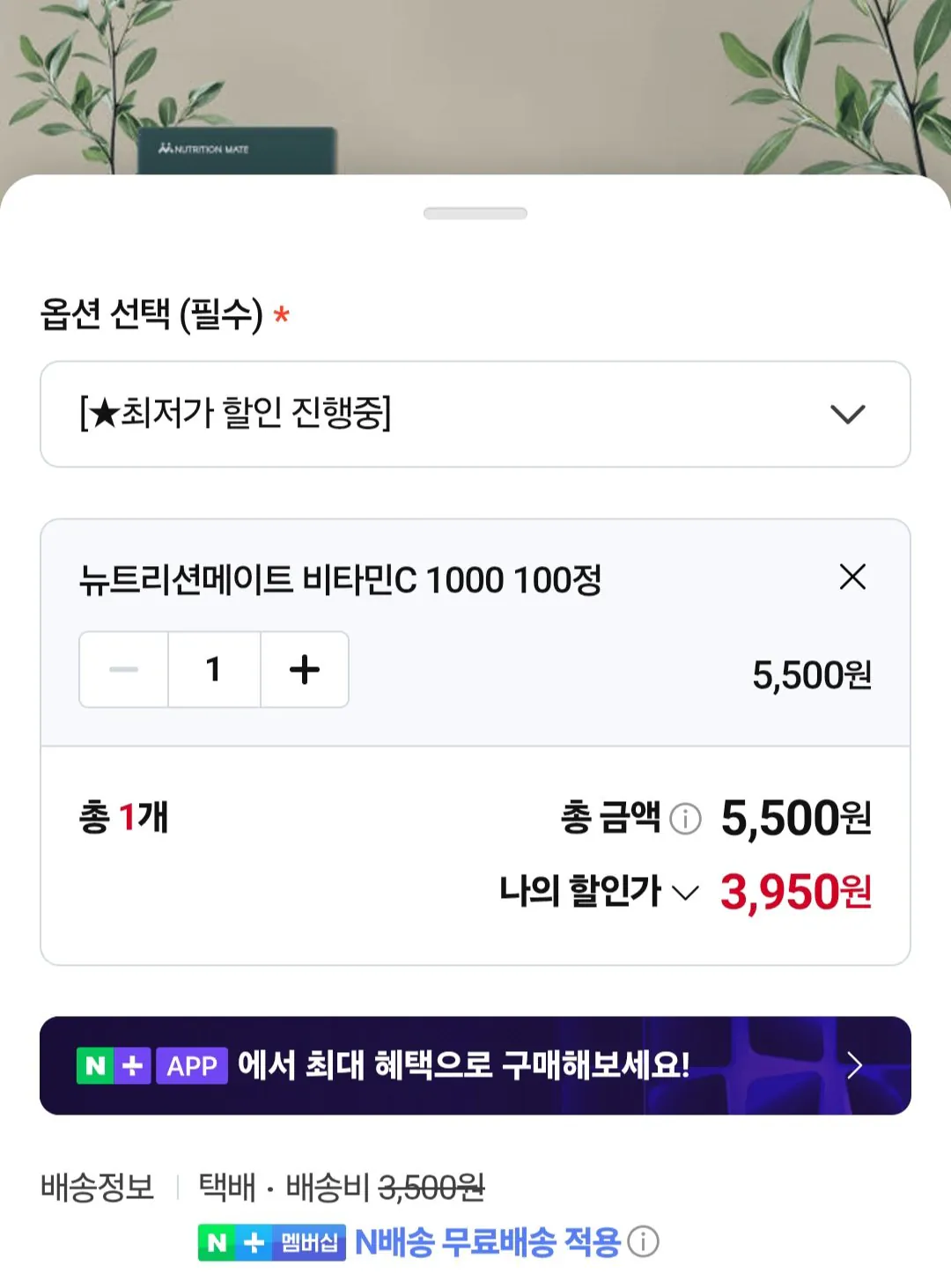Click the N Pay logo in banner
Viewport: 951px width, 1288px height.
click(94, 1064)
